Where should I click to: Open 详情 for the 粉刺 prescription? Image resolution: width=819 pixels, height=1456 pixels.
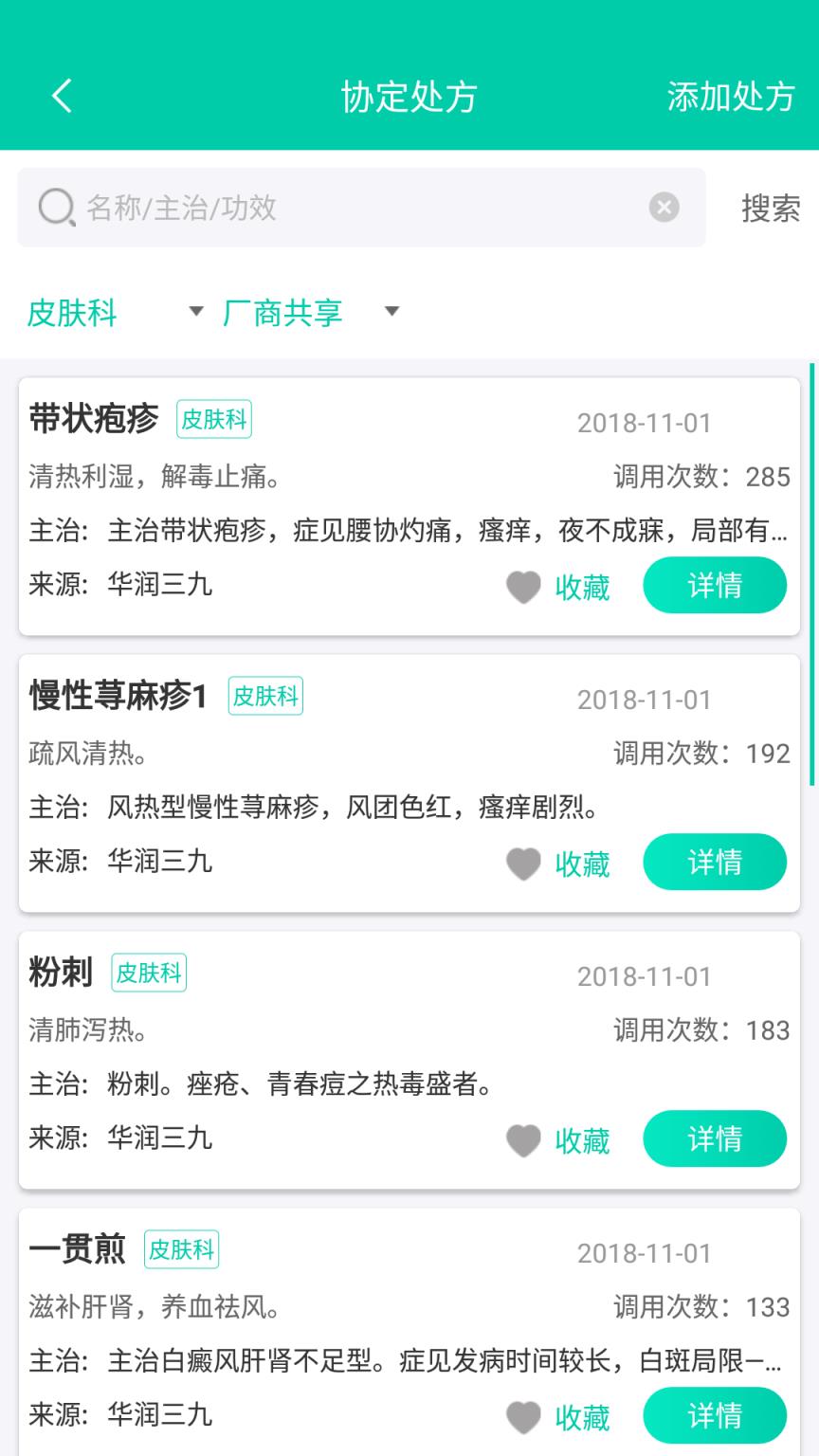(716, 1138)
